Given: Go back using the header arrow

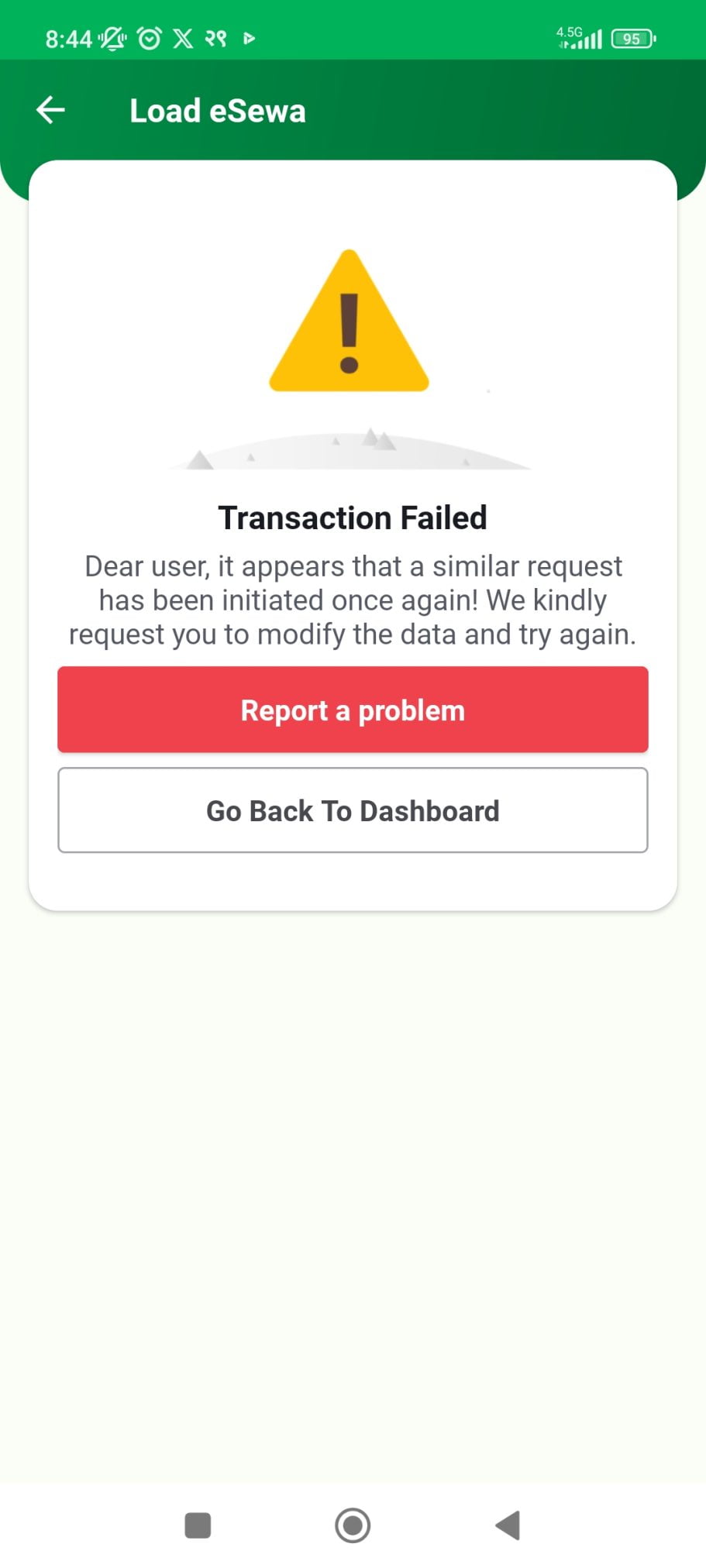Looking at the screenshot, I should pos(51,110).
